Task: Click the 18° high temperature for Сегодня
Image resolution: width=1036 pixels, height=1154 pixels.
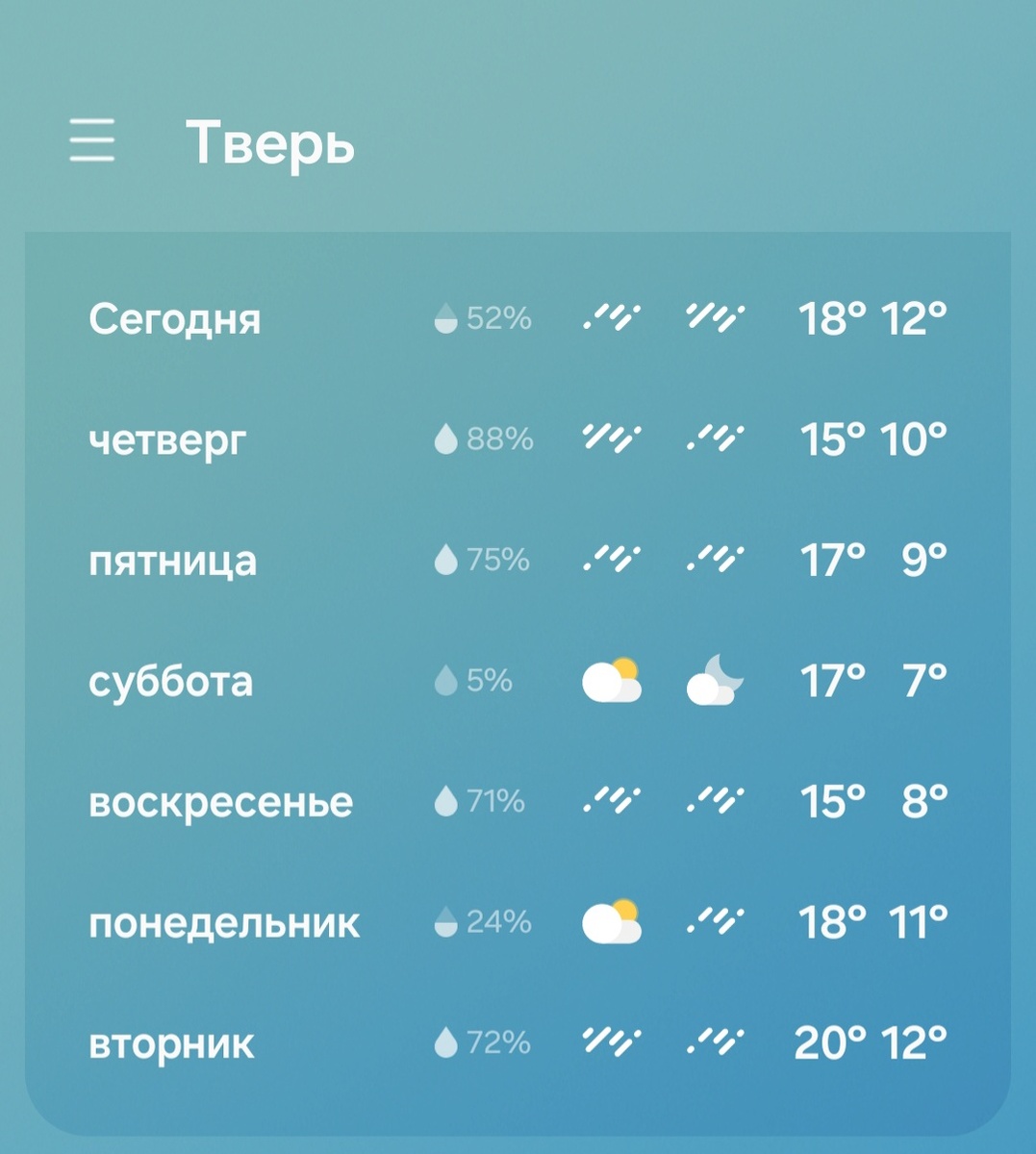Action: [833, 317]
